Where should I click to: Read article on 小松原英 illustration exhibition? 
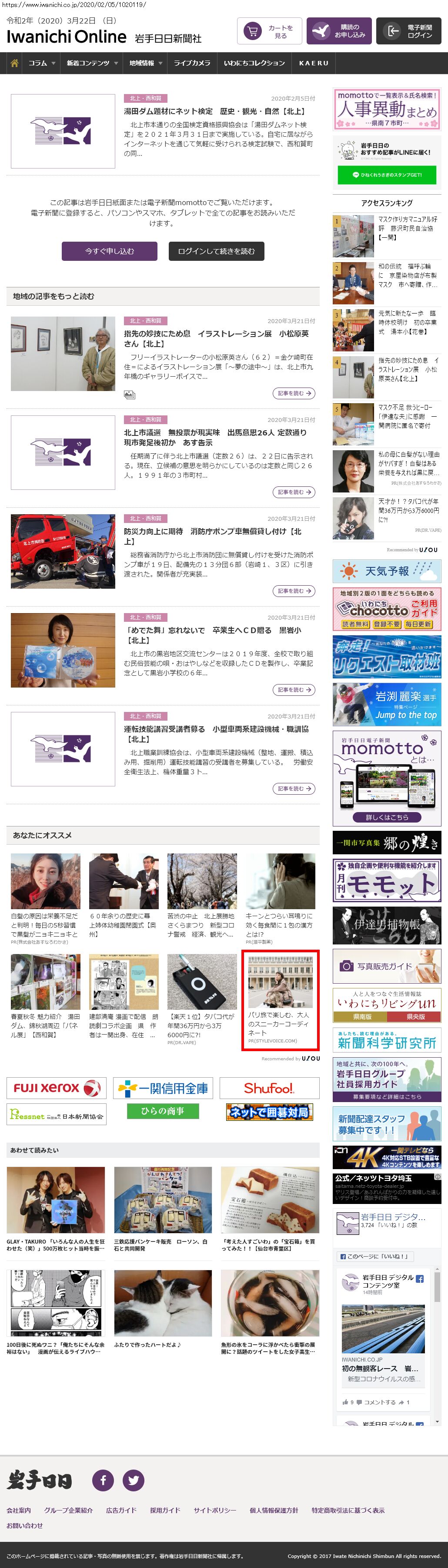(216, 338)
